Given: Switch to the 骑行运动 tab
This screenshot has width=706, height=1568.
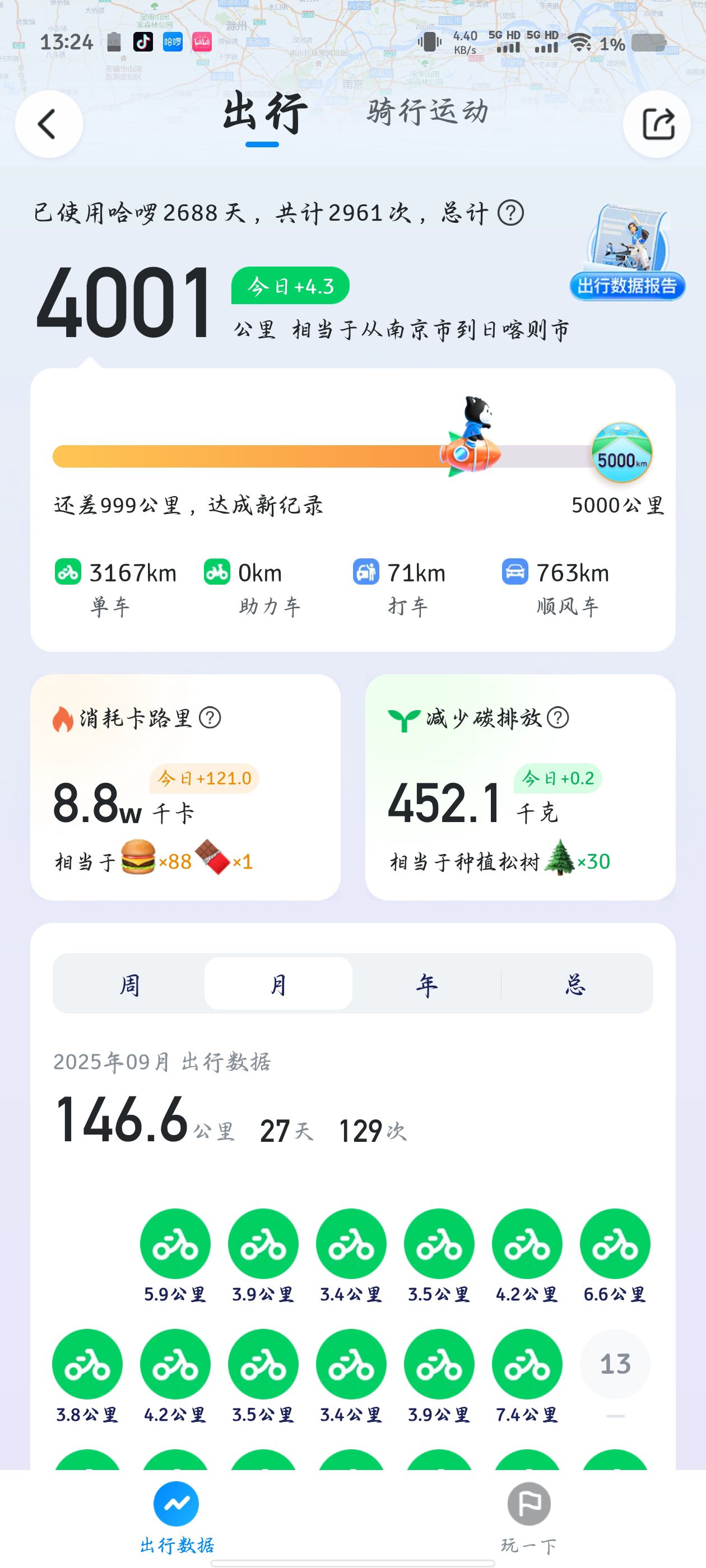Looking at the screenshot, I should pos(427,112).
